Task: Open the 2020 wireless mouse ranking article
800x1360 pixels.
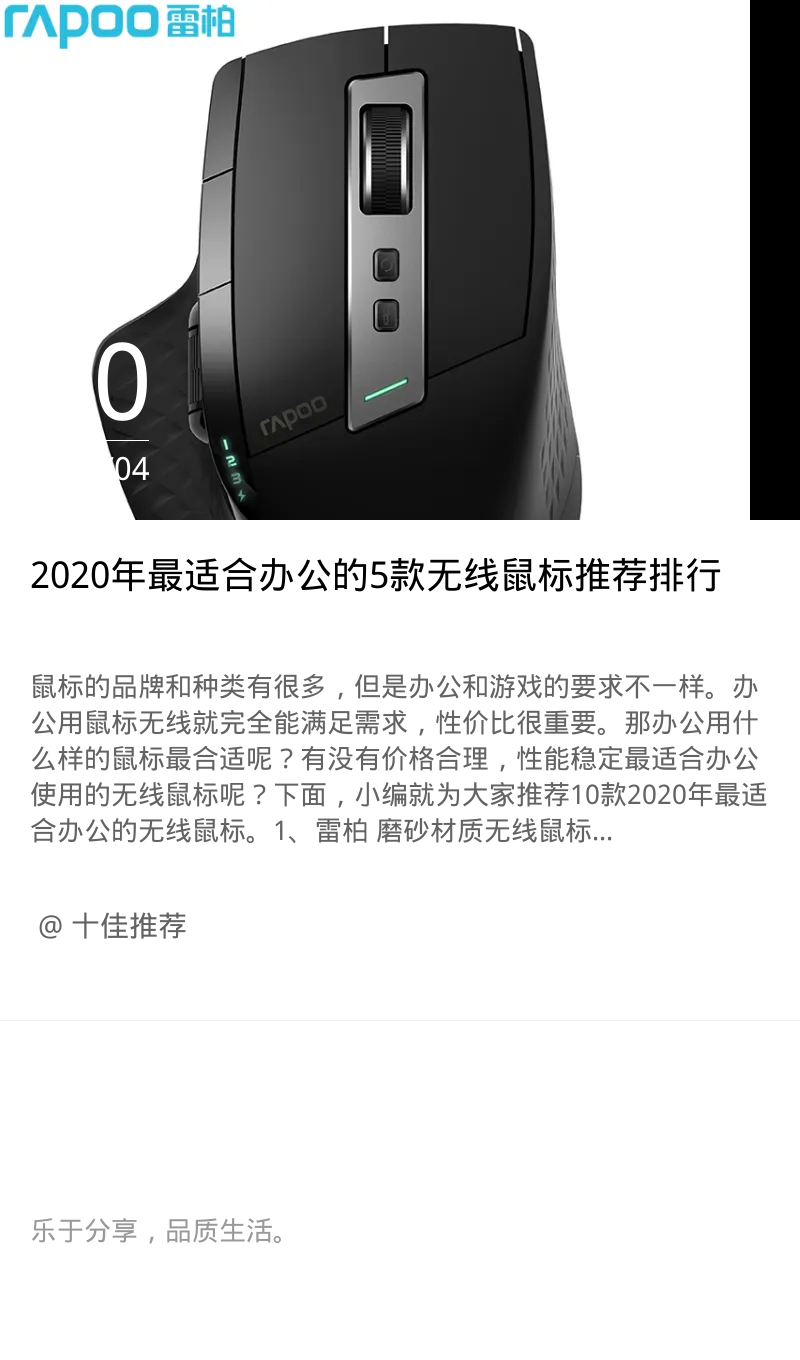Action: pos(376,576)
